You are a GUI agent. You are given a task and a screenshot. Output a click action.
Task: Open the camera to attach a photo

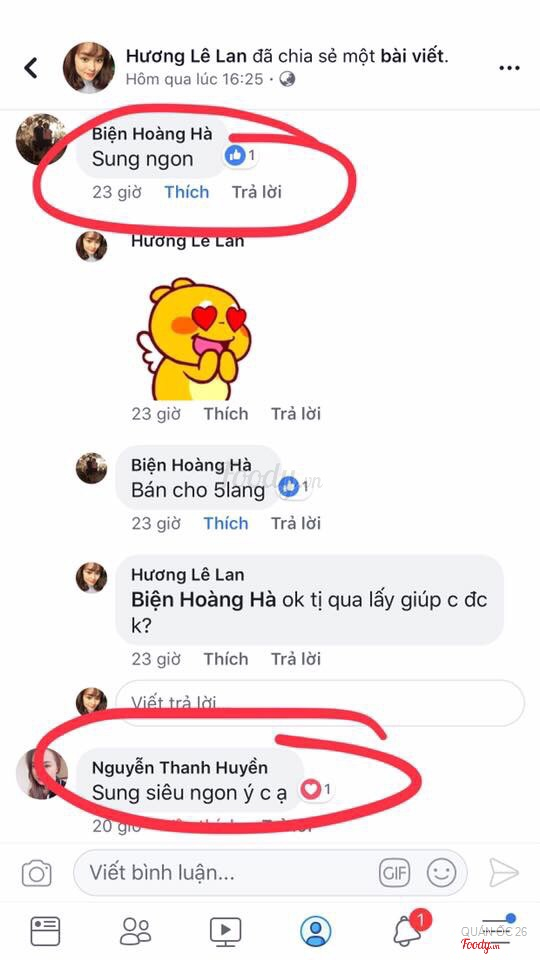tap(37, 873)
